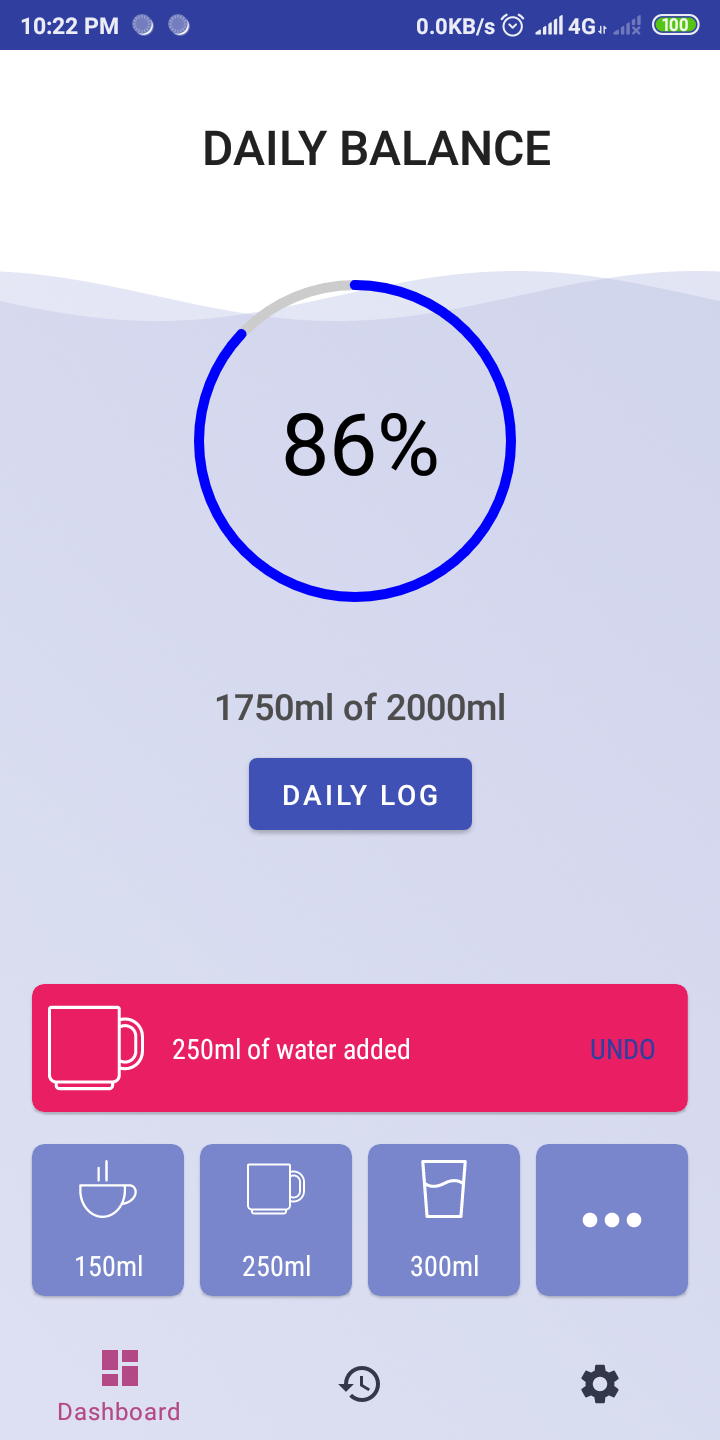Open the history clock icon in bottom bar
Image resolution: width=720 pixels, height=1440 pixels.
360,1384
